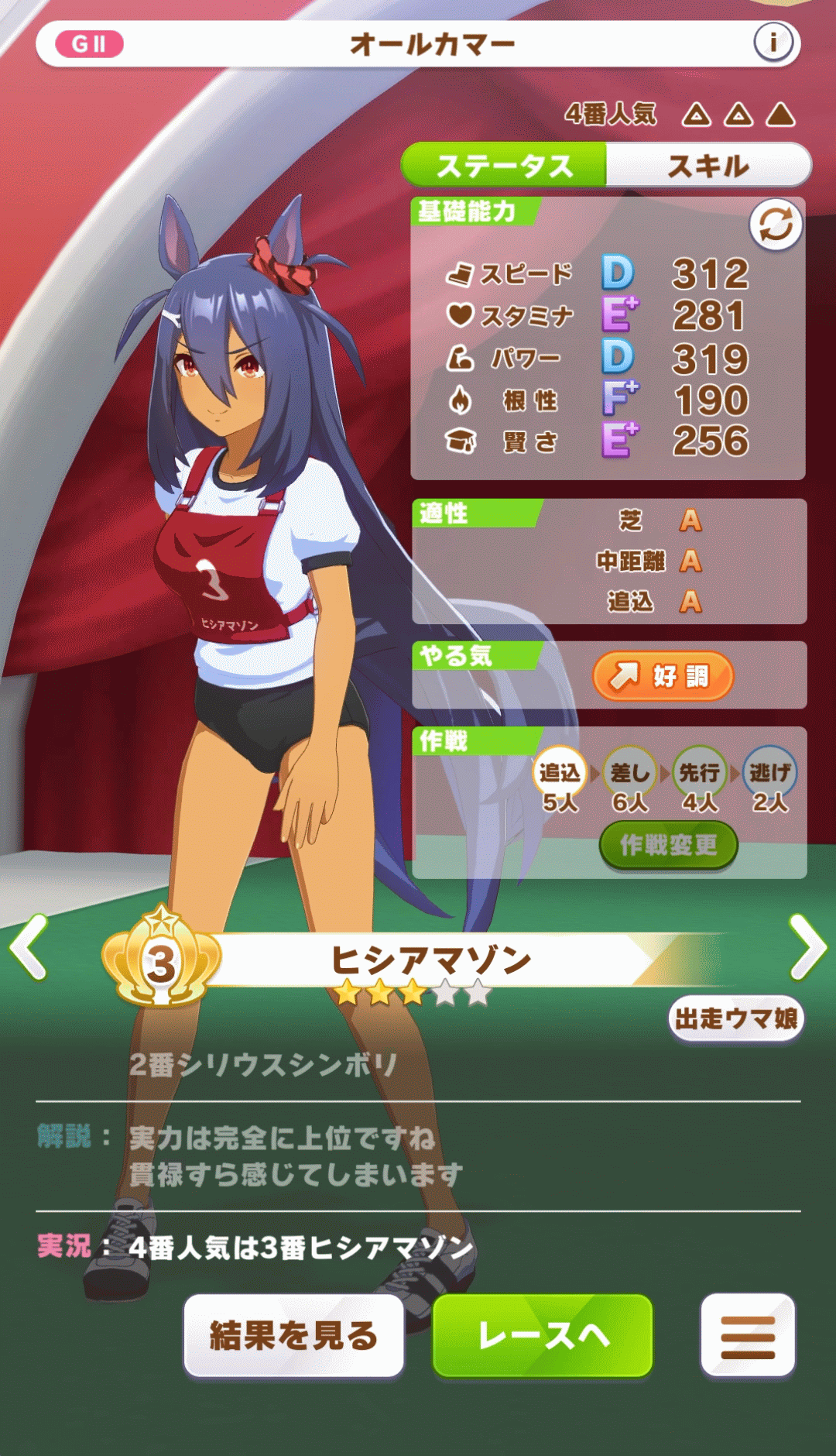View the next character with right arrow
This screenshot has width=836, height=1456.
pos(808,946)
